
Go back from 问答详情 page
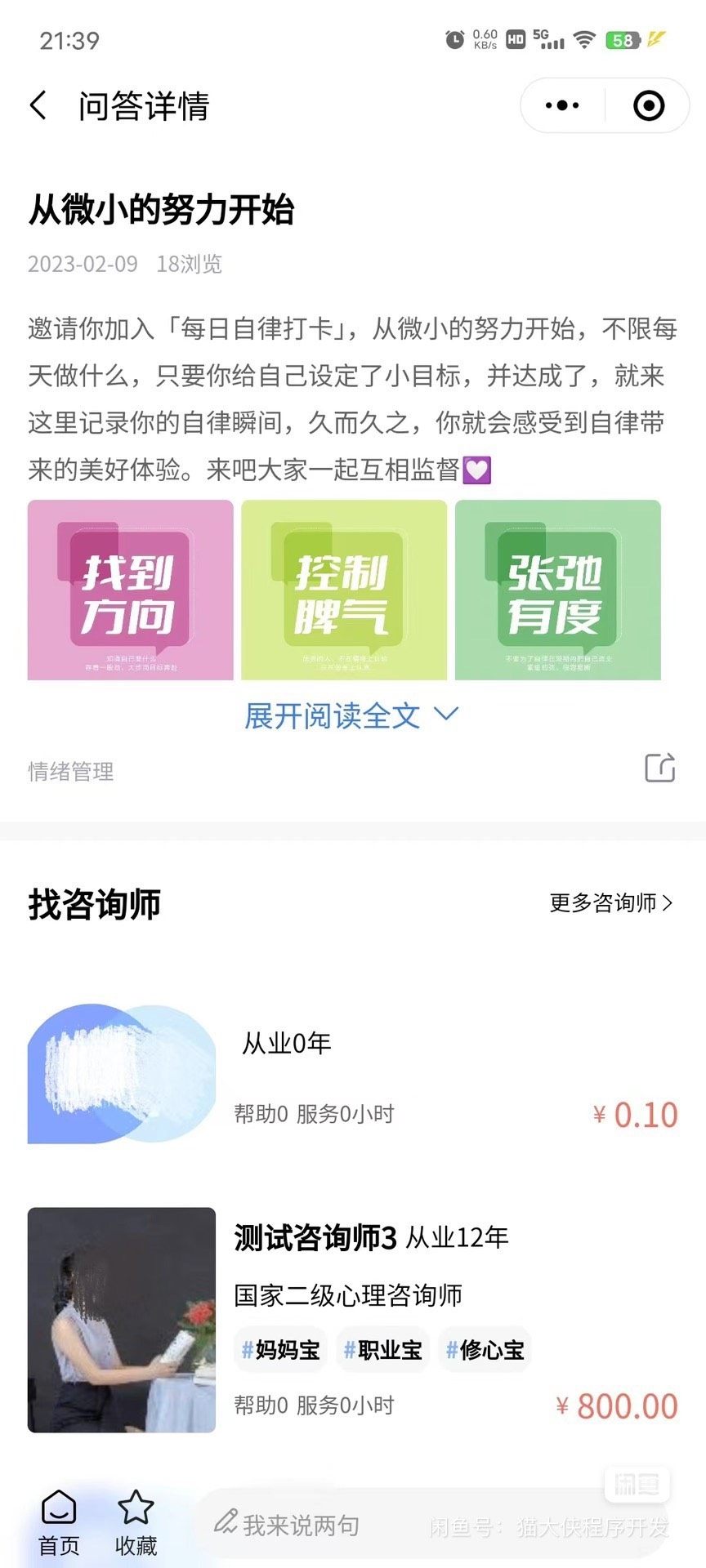click(38, 105)
